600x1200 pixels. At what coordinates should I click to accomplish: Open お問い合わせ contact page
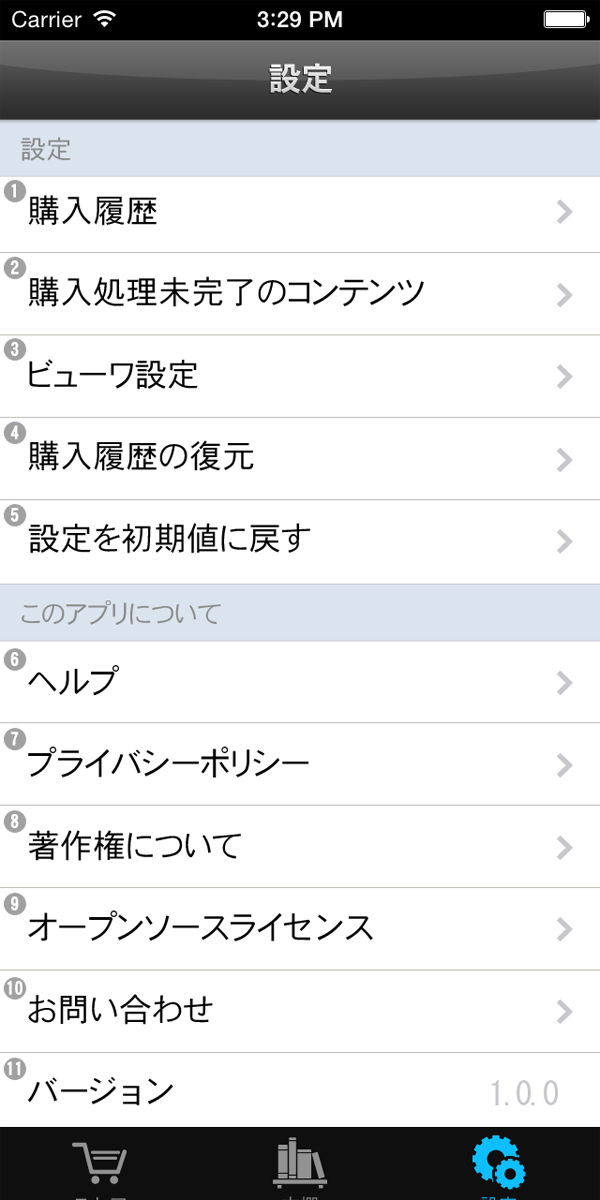coord(300,1010)
